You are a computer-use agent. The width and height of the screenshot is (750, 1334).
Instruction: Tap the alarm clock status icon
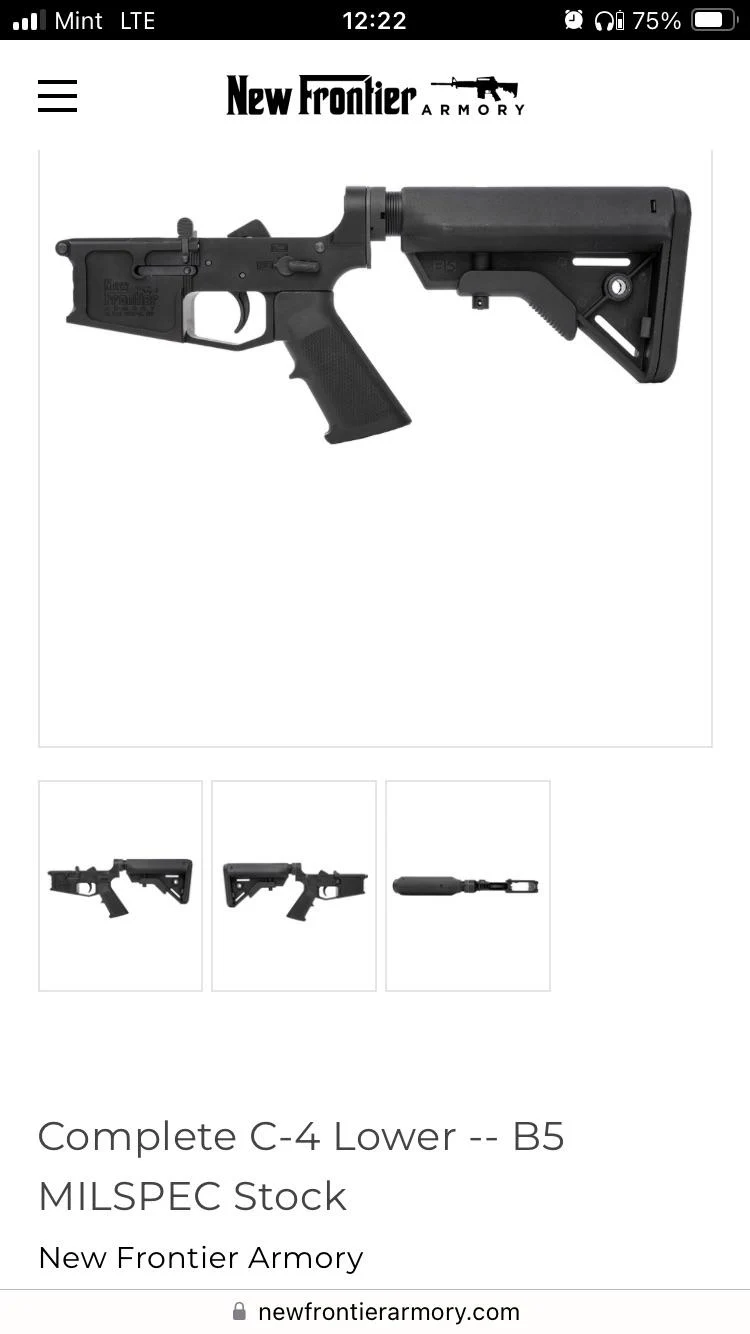pyautogui.click(x=573, y=20)
